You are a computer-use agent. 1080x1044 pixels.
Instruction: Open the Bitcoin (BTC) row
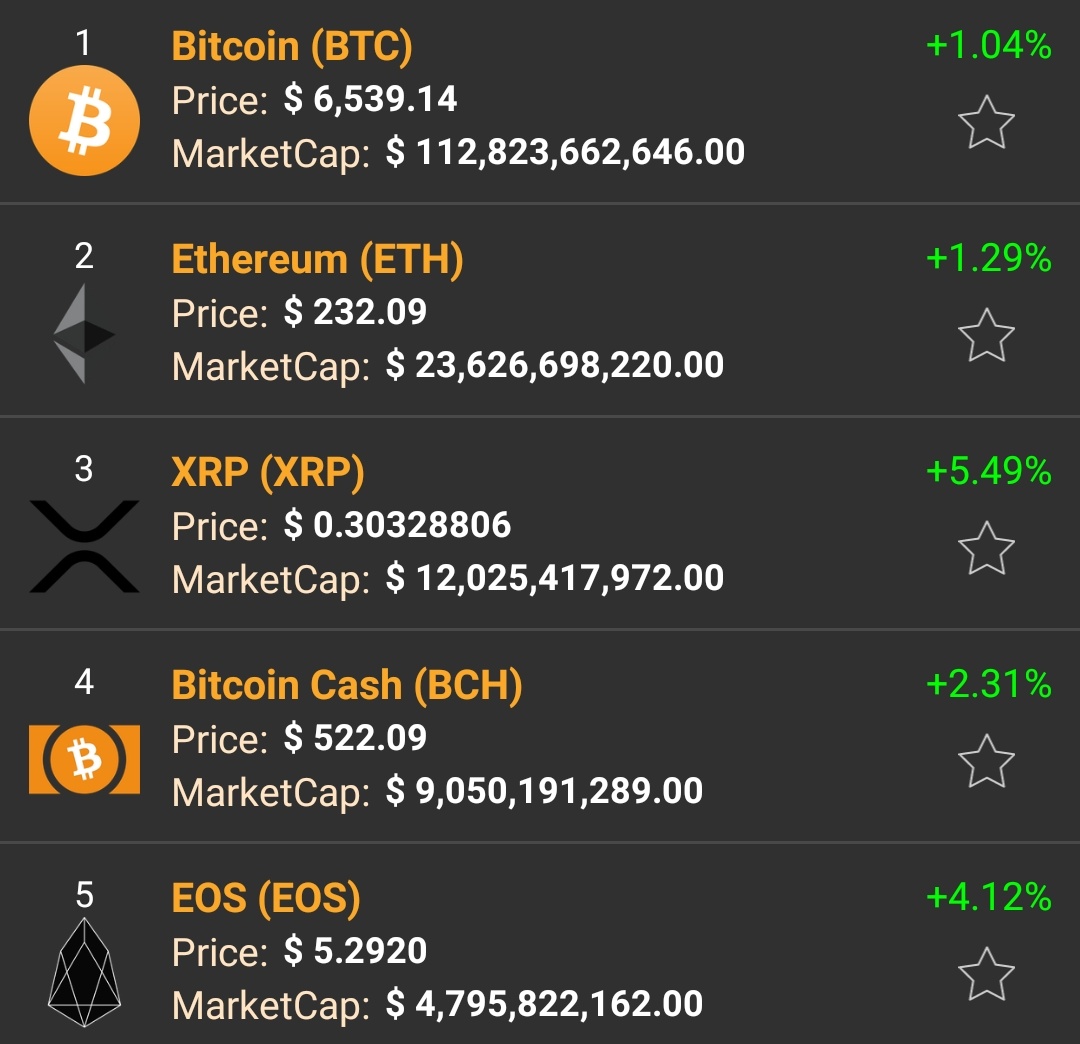(x=460, y=100)
